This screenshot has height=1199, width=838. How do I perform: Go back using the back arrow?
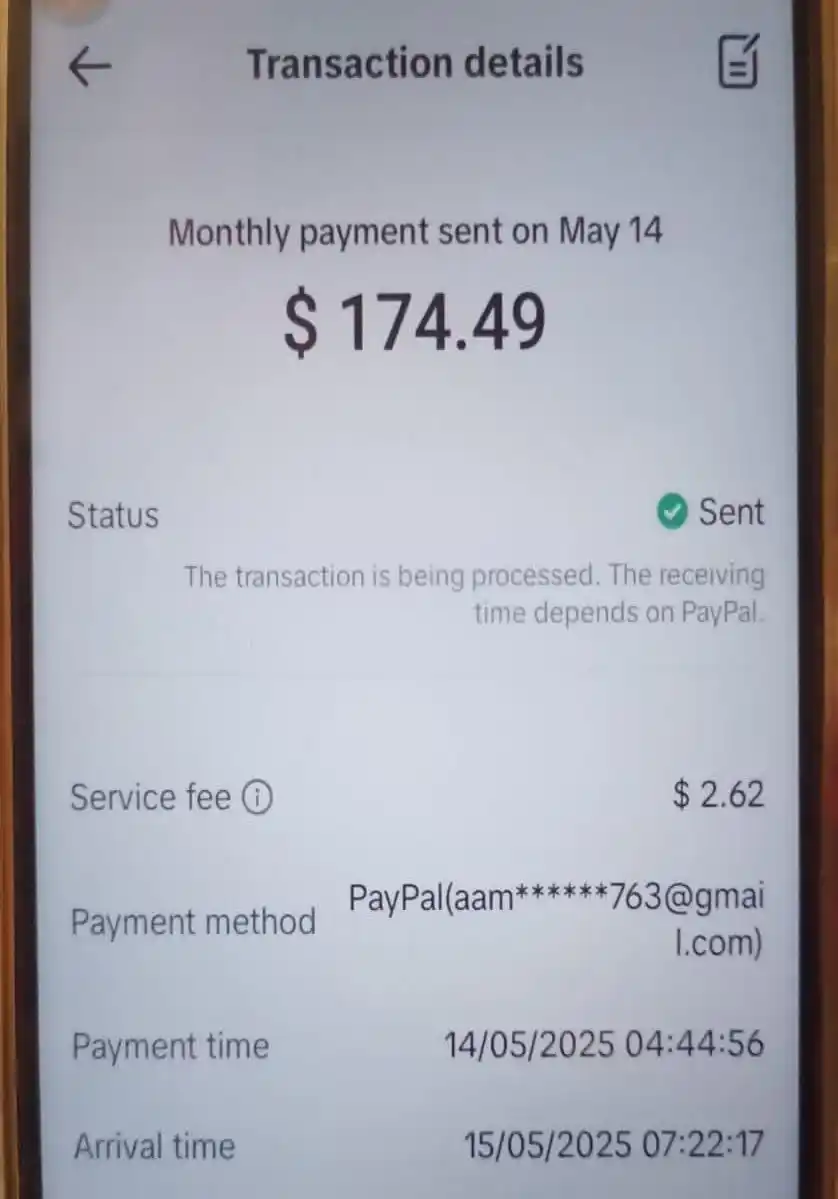pyautogui.click(x=89, y=67)
